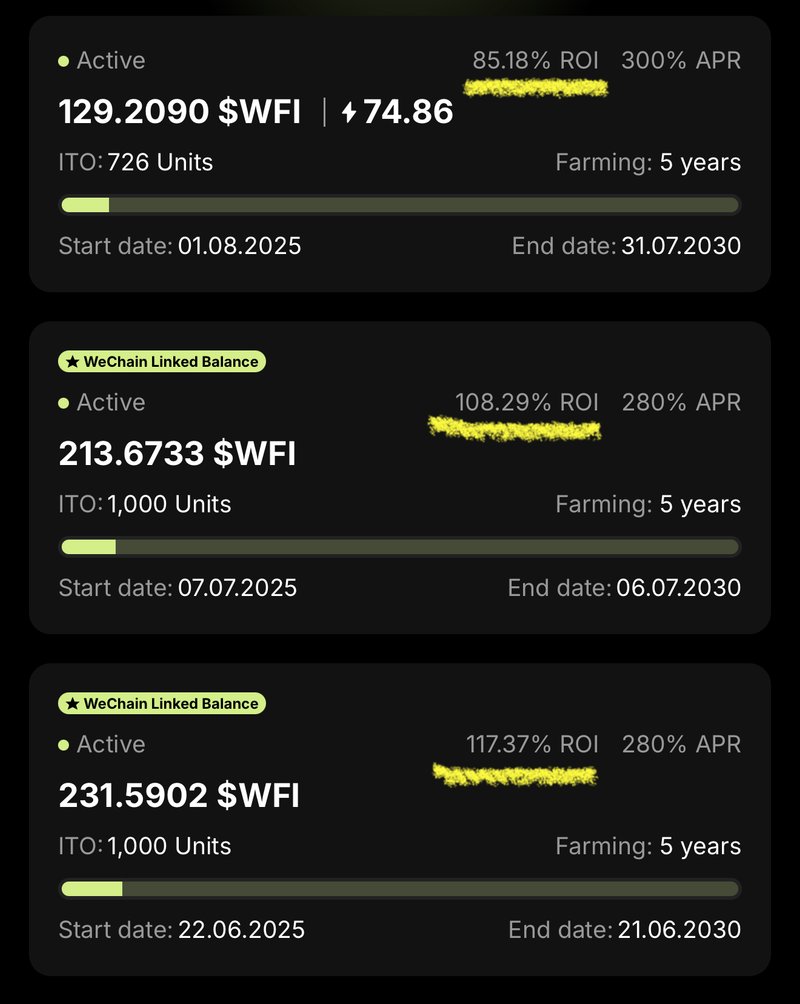Screen dimensions: 800x1004
Task: Open the 129.2090 $WFI farming card
Action: tap(400, 154)
